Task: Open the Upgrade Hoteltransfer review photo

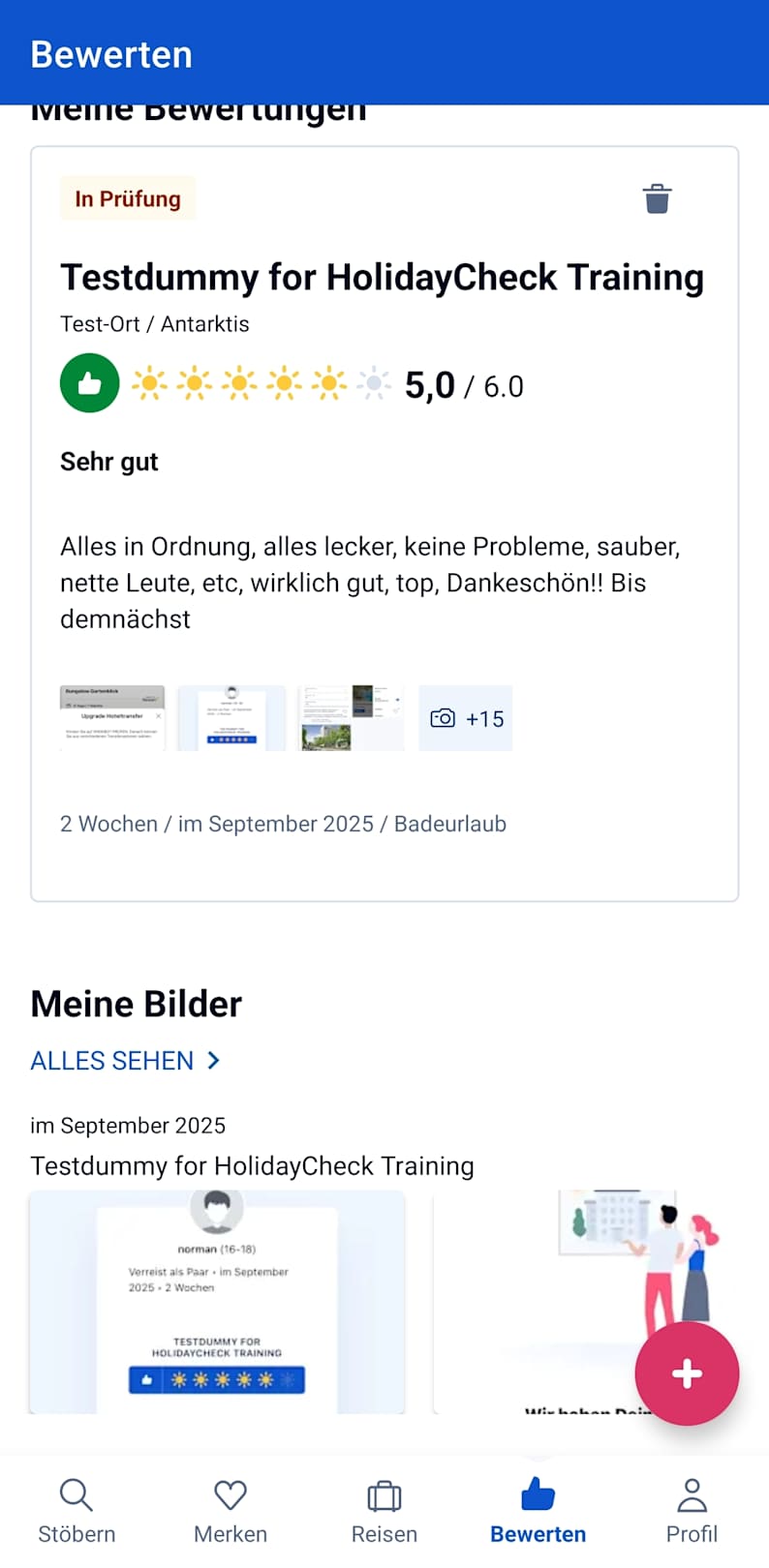Action: click(x=112, y=718)
